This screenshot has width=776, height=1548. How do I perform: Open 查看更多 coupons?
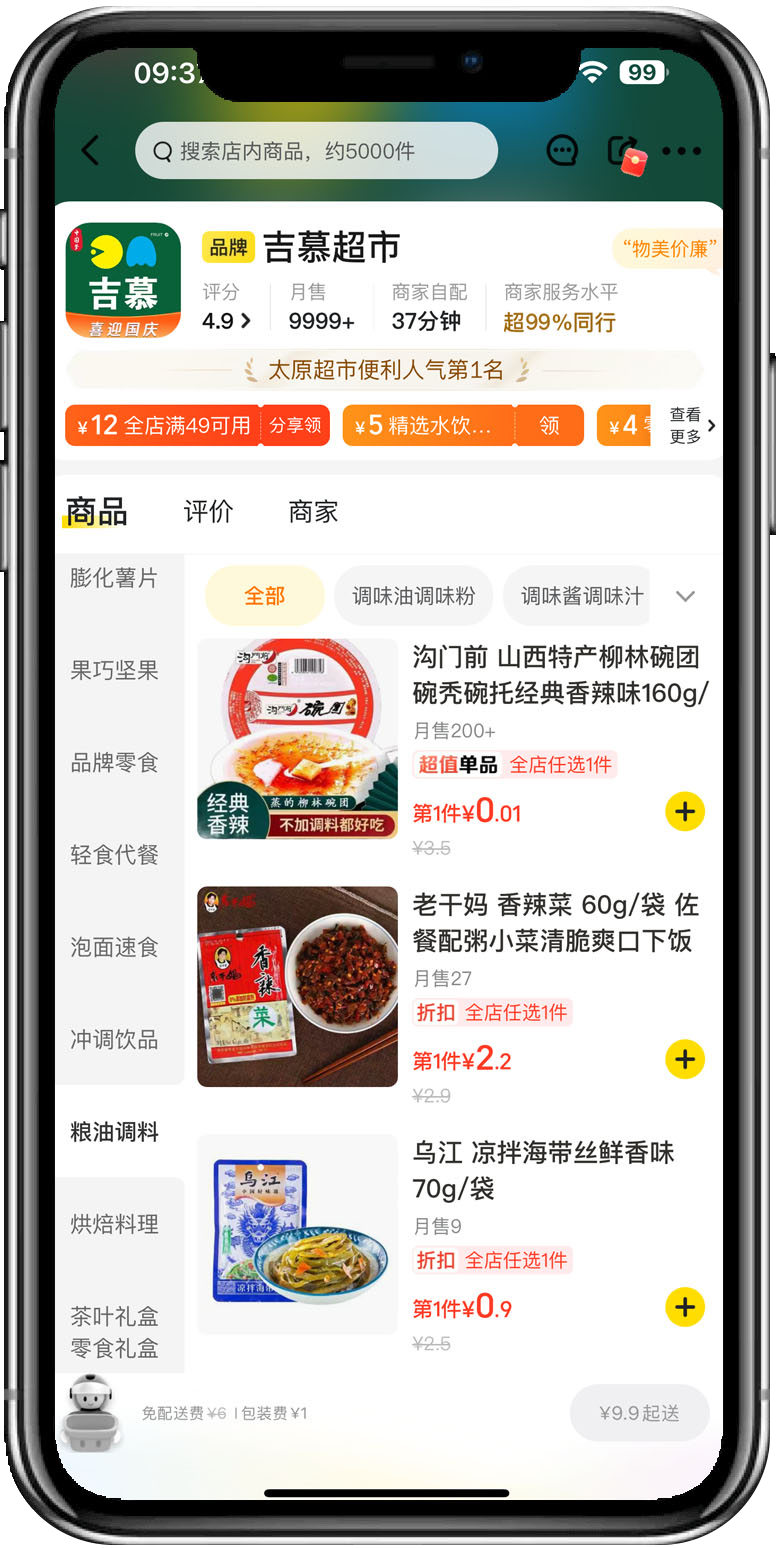point(692,425)
